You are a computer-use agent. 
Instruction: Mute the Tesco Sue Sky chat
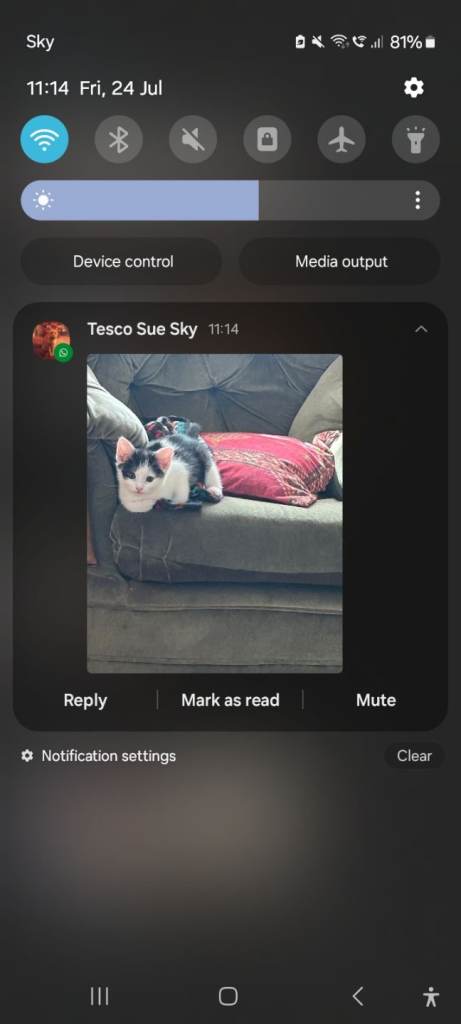point(376,700)
